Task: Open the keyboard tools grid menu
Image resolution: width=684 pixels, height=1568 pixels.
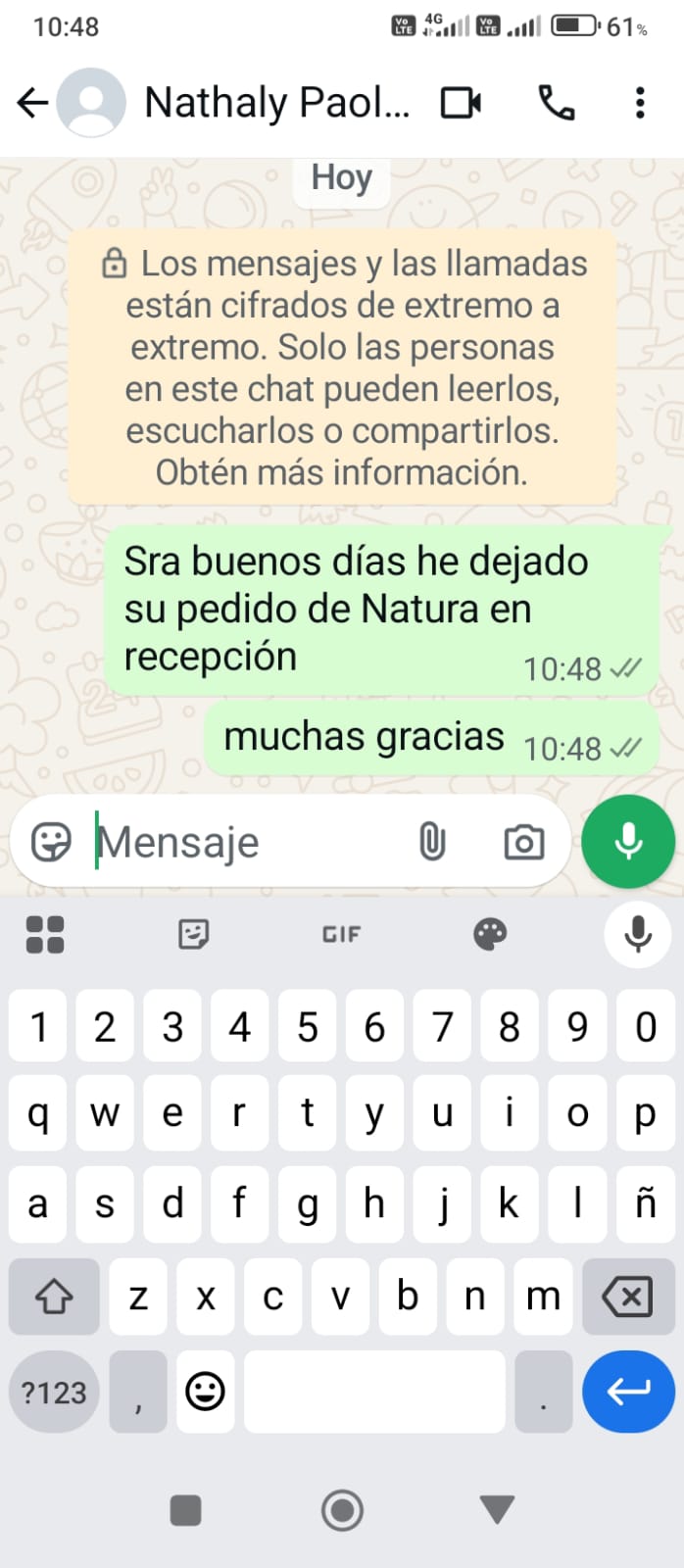Action: click(x=45, y=935)
